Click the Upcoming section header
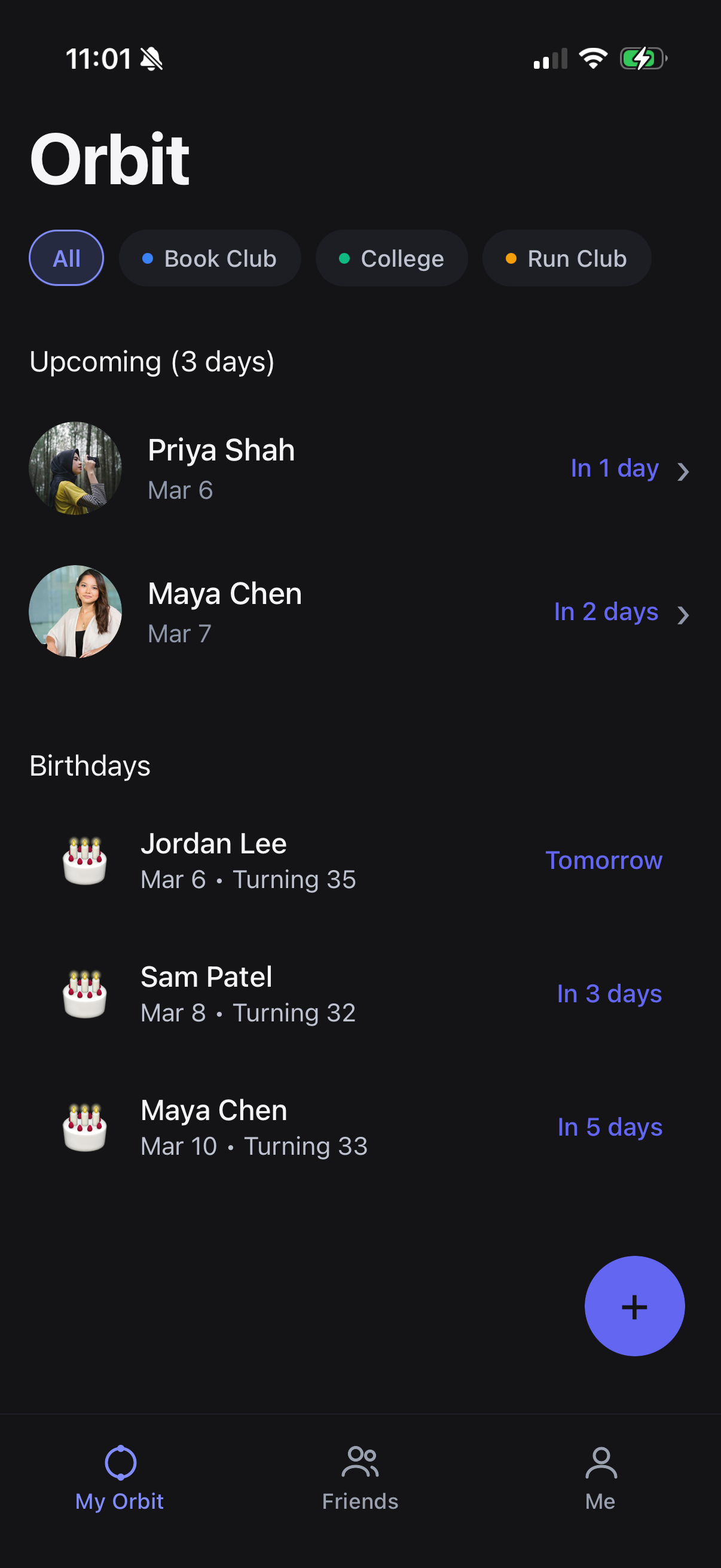721x1568 pixels. [152, 361]
